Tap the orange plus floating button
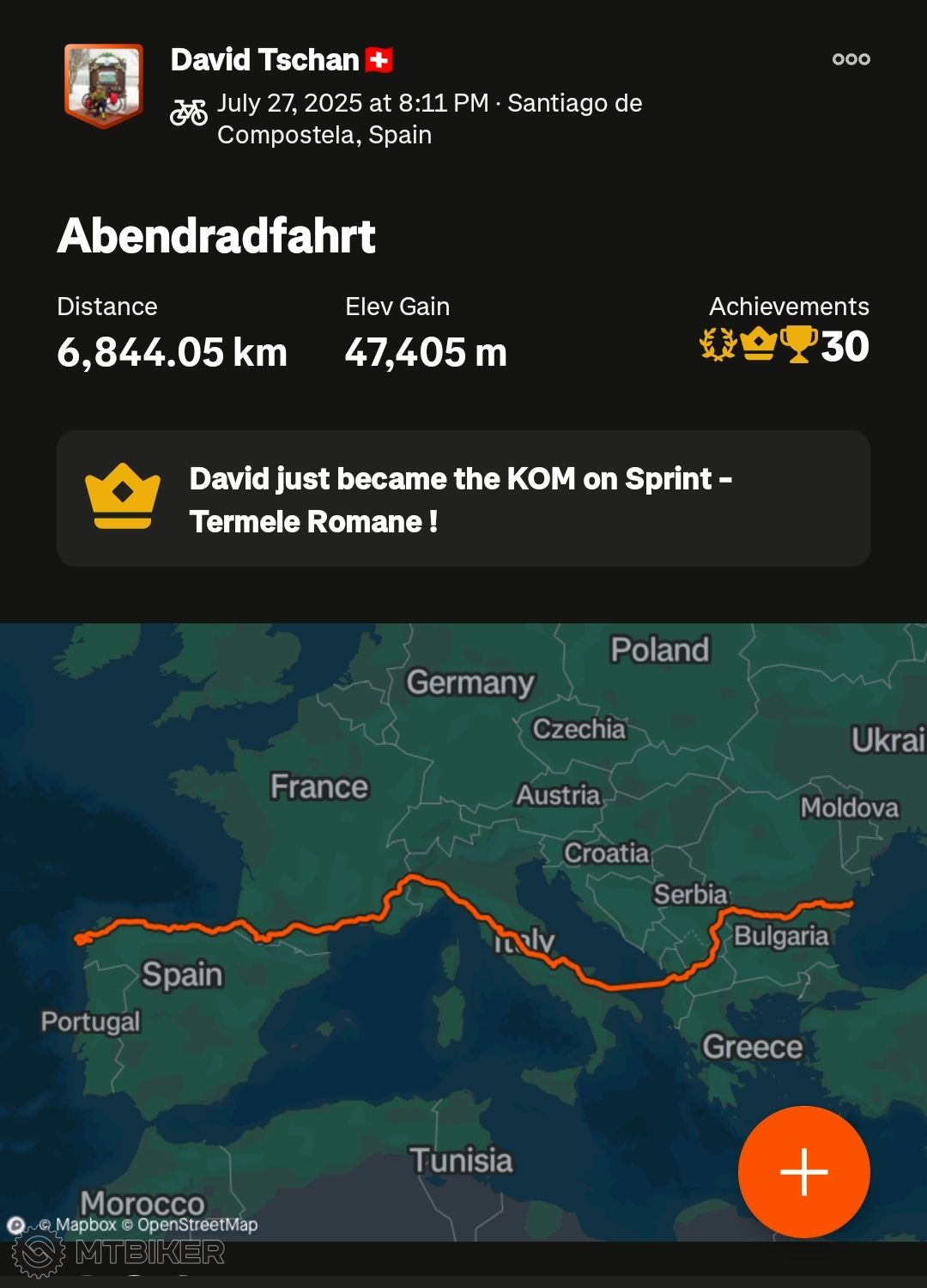The height and width of the screenshot is (1288, 927). (803, 1171)
